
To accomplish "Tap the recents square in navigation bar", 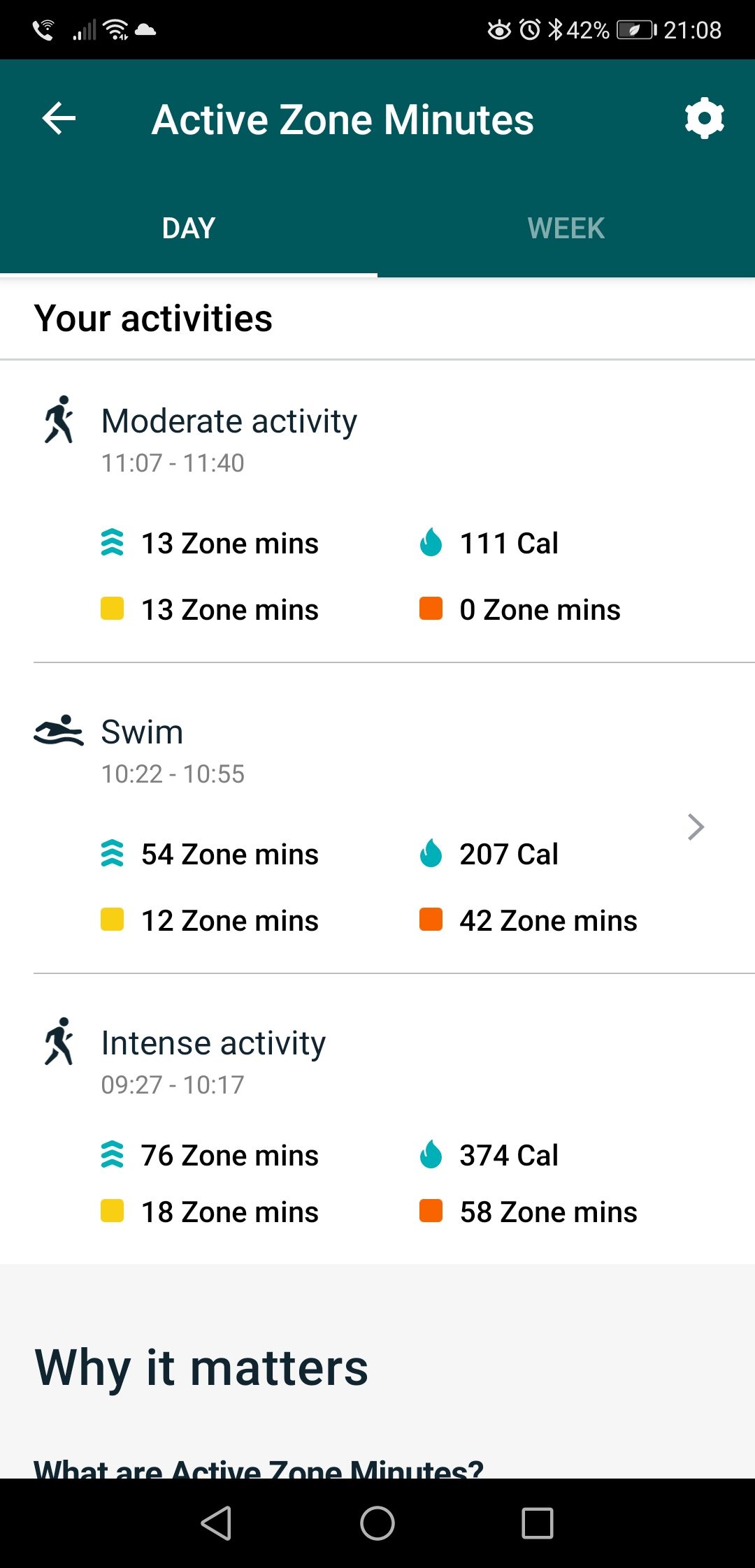I will click(536, 1524).
